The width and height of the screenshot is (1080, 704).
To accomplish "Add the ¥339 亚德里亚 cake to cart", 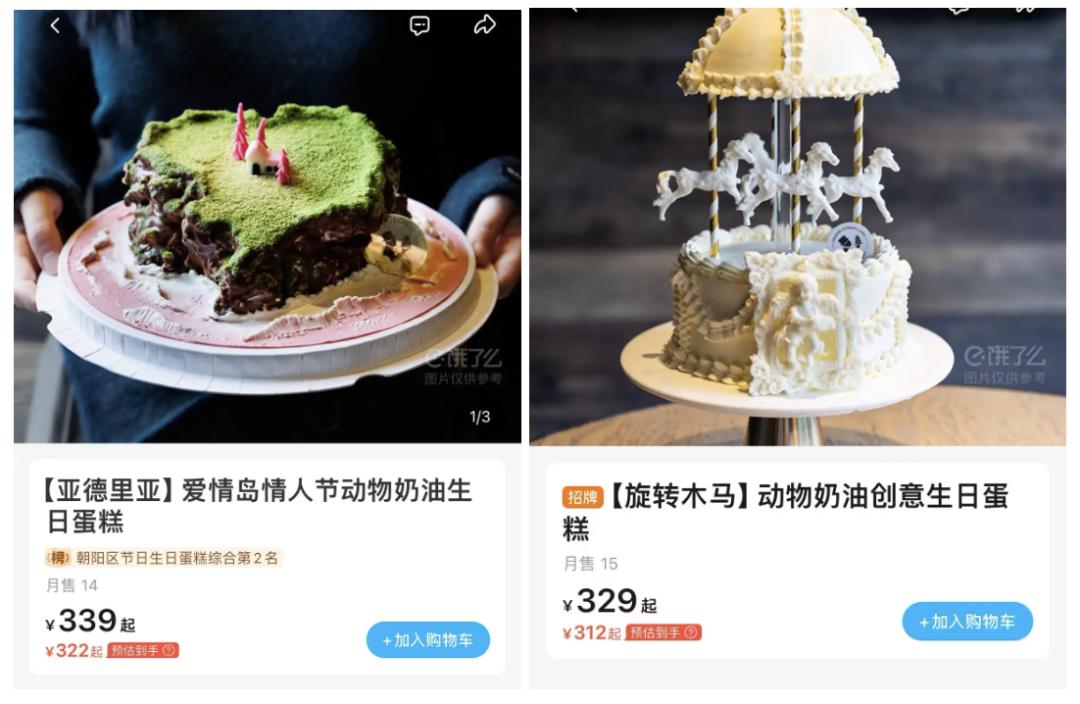I will pos(428,640).
